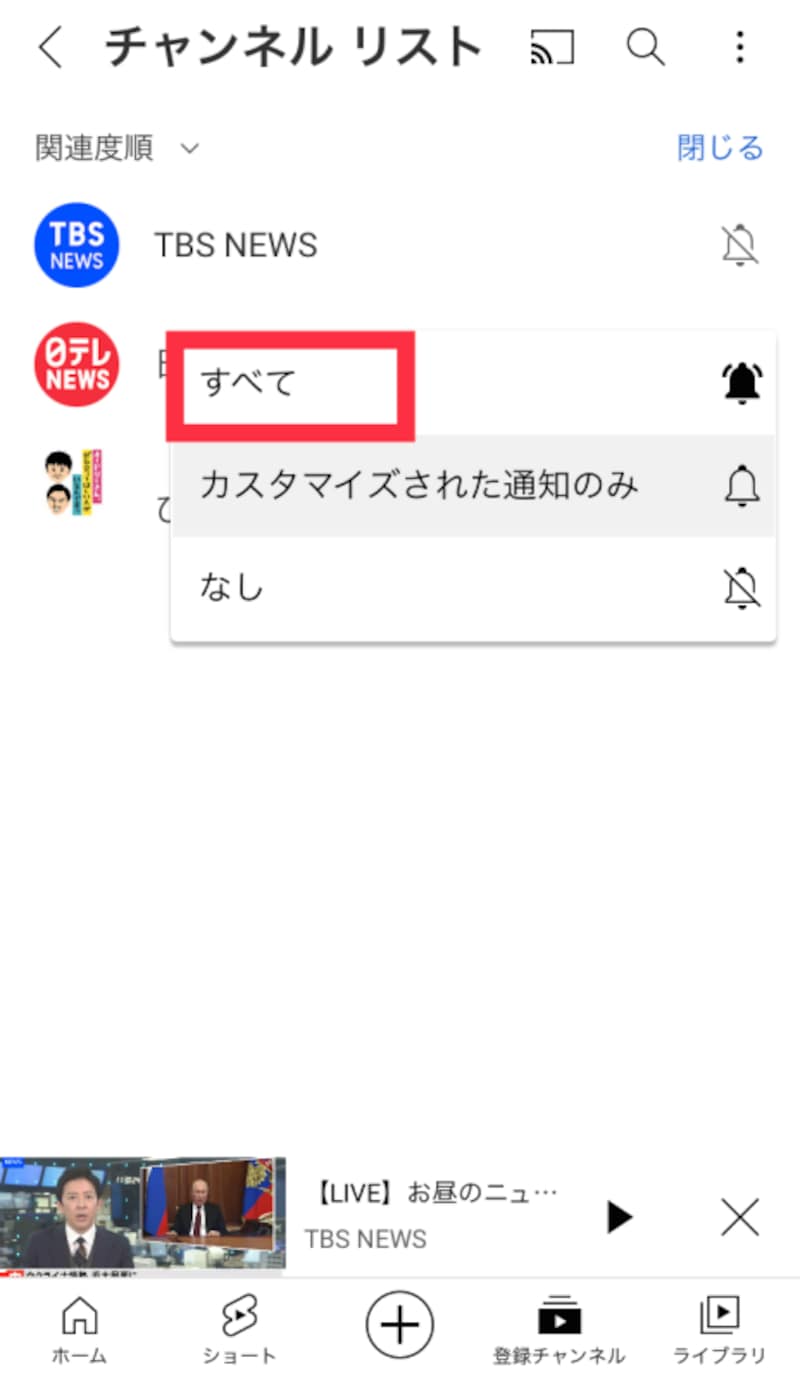The image size is (800, 1379).
Task: Go back from チャンネル リスト
Action: pyautogui.click(x=50, y=47)
